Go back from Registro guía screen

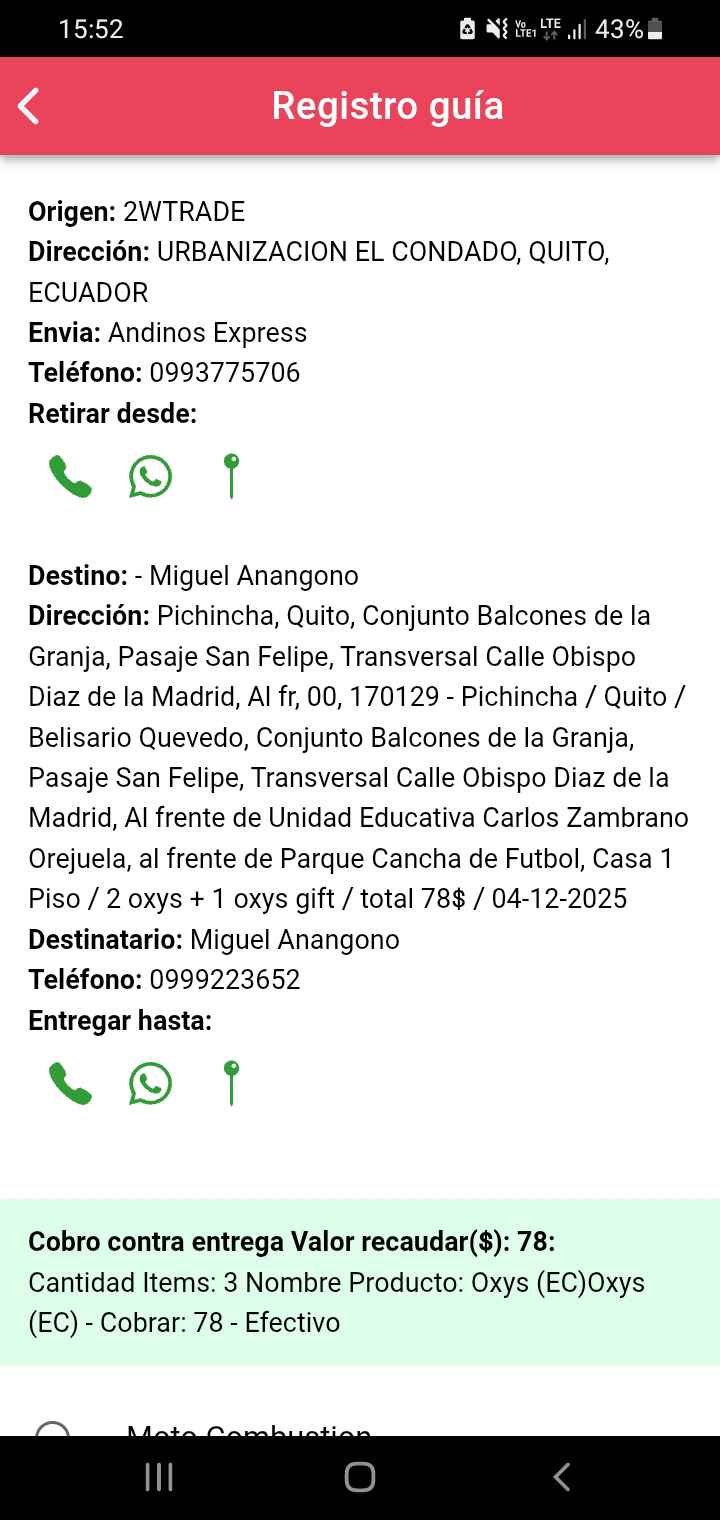29,106
